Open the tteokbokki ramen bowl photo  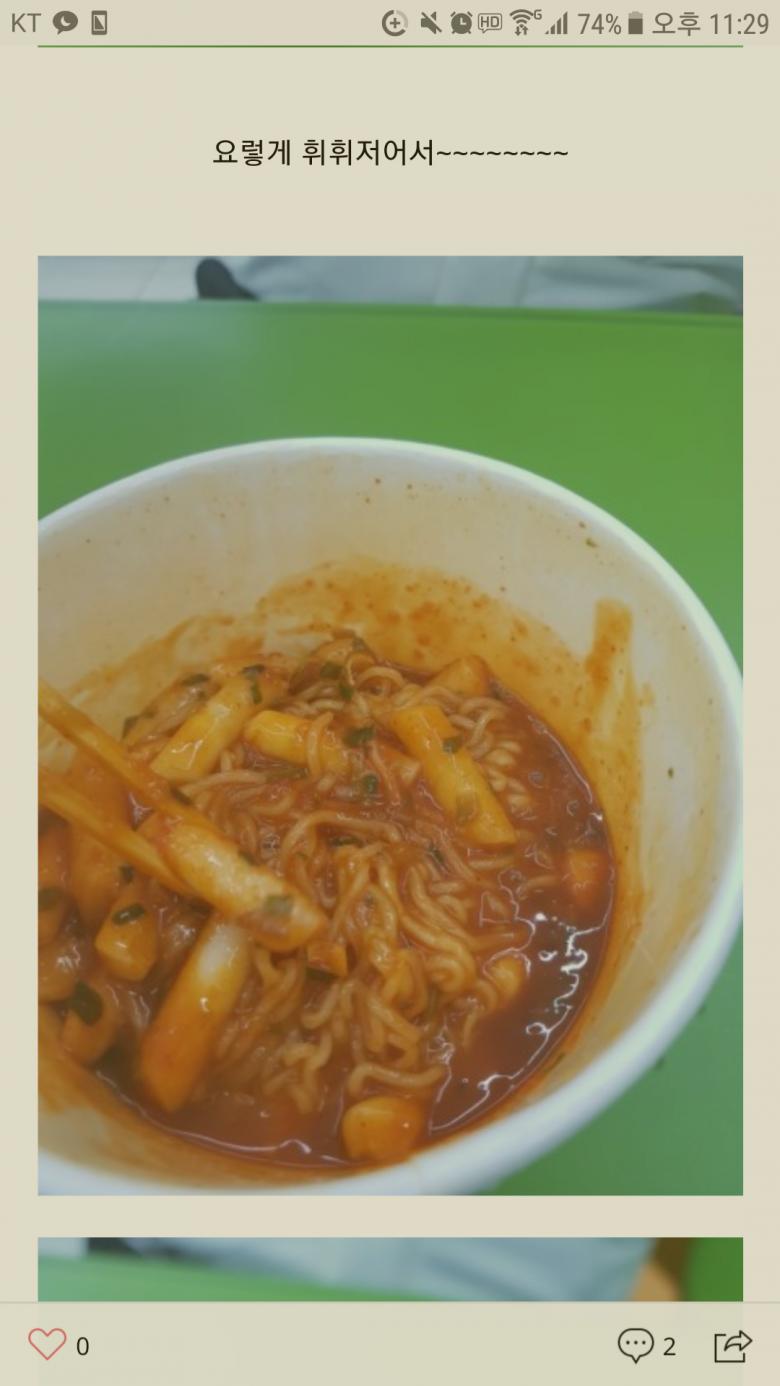390,725
